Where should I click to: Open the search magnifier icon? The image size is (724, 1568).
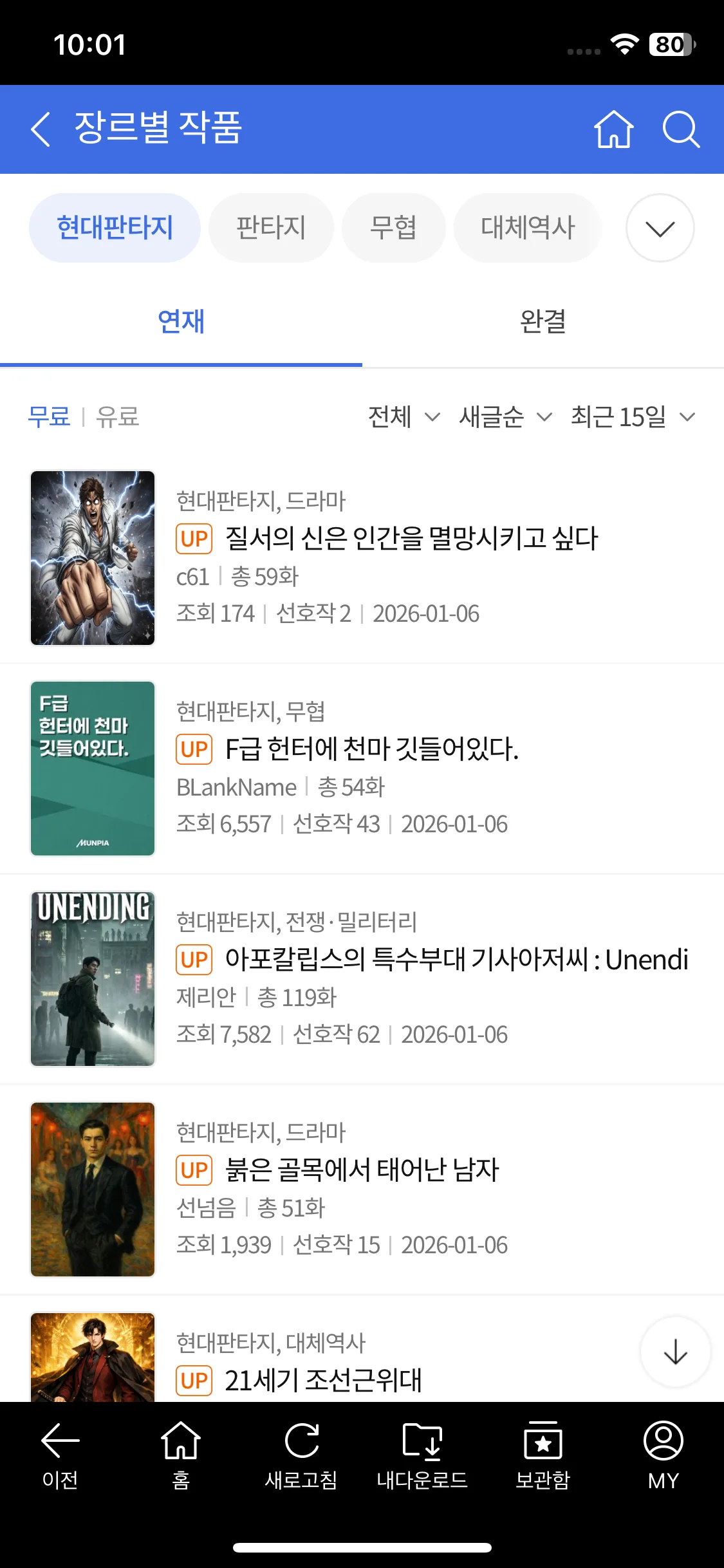click(x=681, y=129)
